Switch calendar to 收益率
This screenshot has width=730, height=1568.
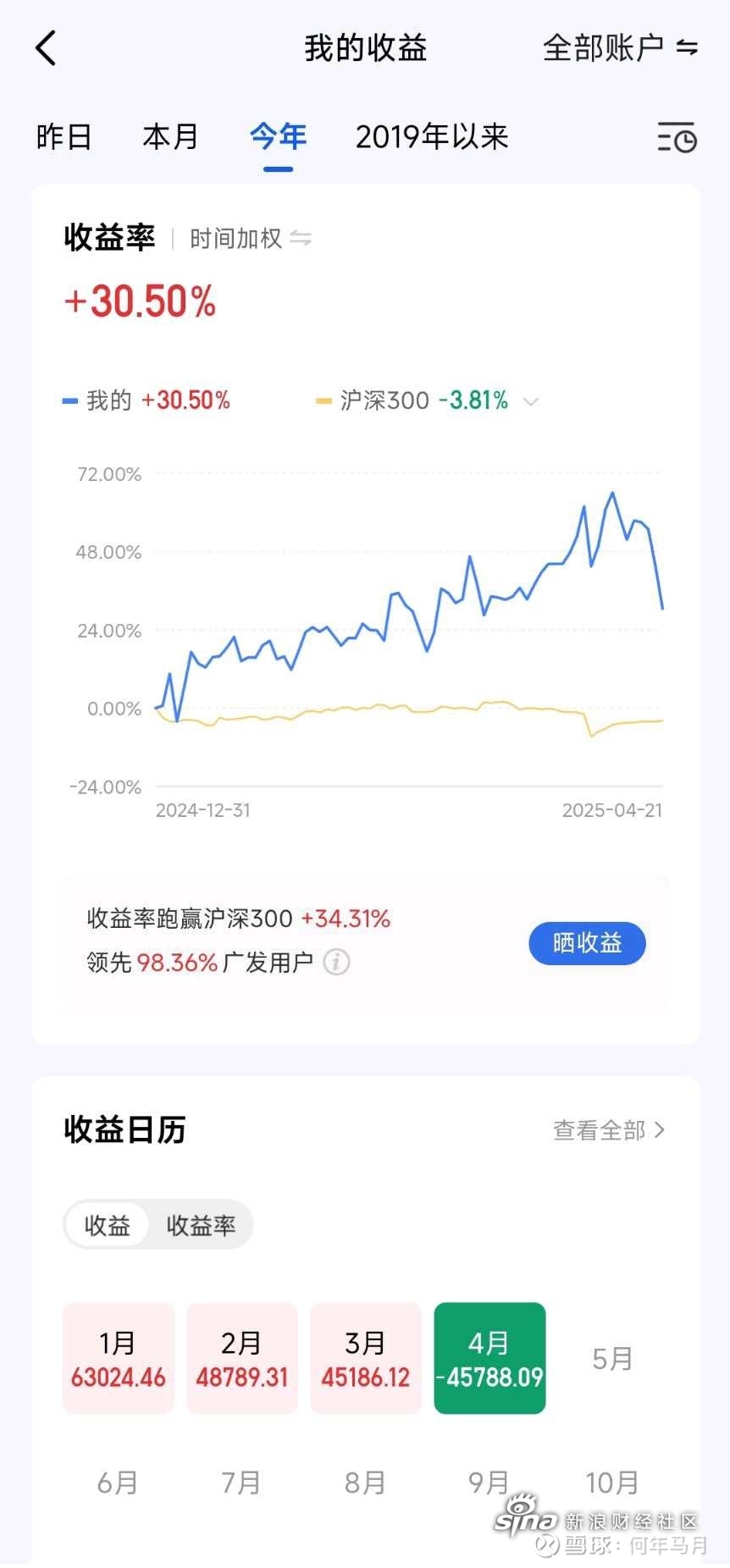point(201,1225)
